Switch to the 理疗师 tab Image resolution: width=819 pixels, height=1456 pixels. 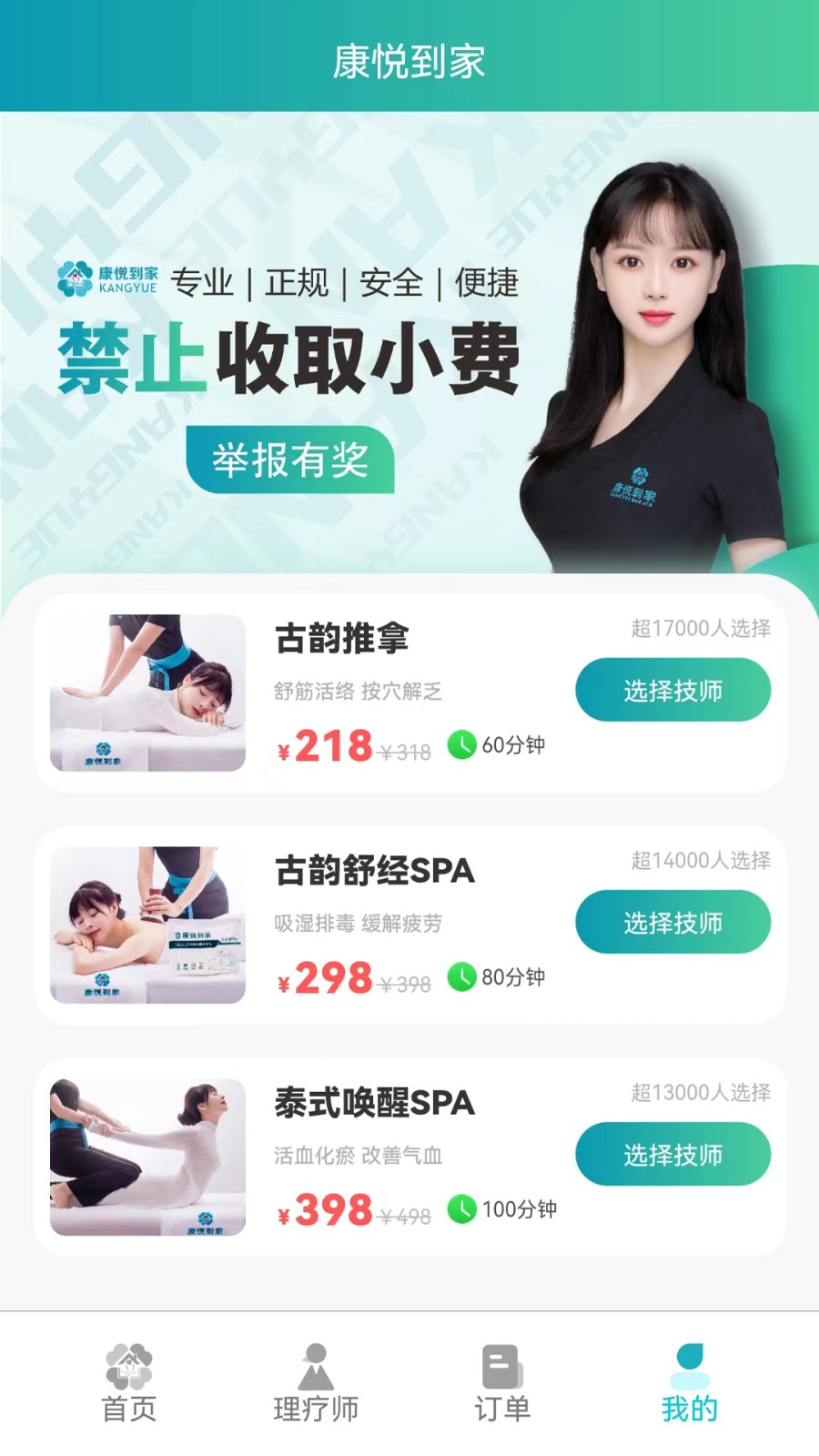point(316,1383)
